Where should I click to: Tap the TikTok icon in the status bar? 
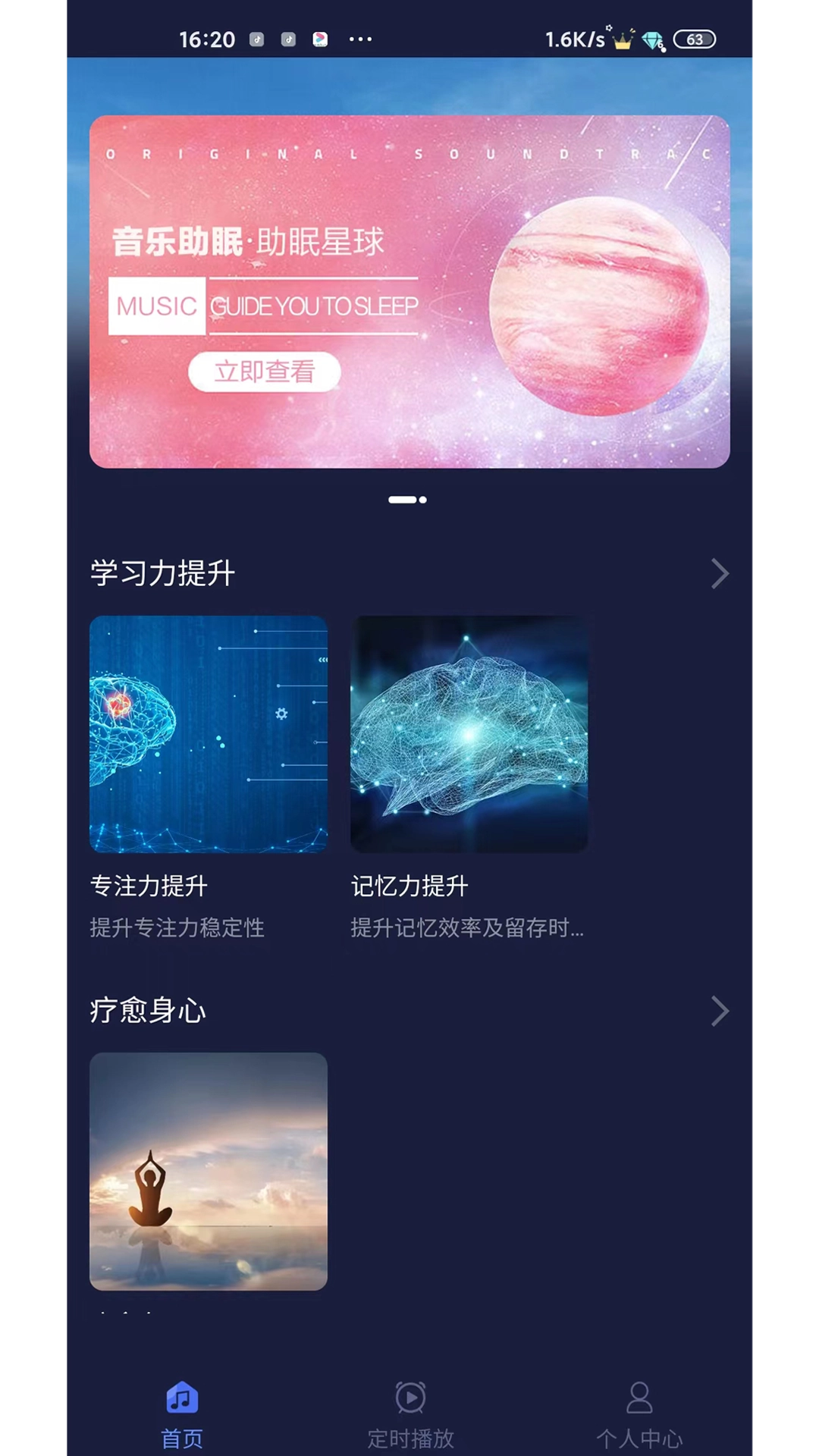tap(257, 39)
